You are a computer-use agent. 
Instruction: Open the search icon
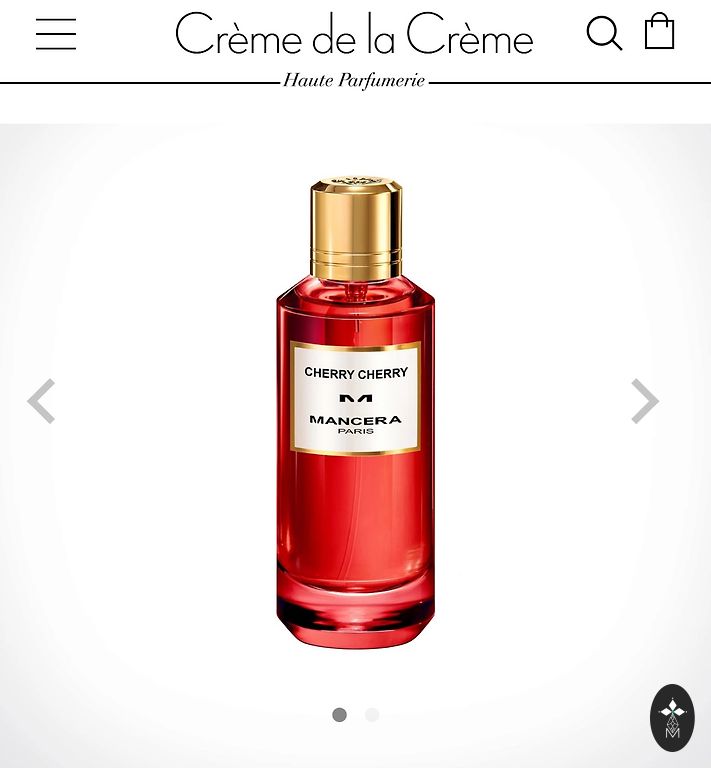pos(604,33)
